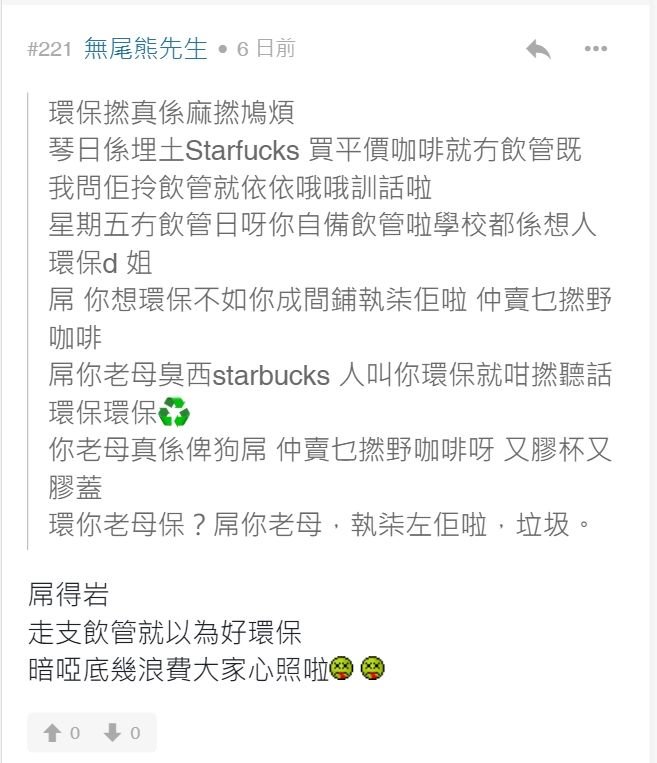The width and height of the screenshot is (657, 763).
Task: Open the three-dot more options menu
Action: 596,49
